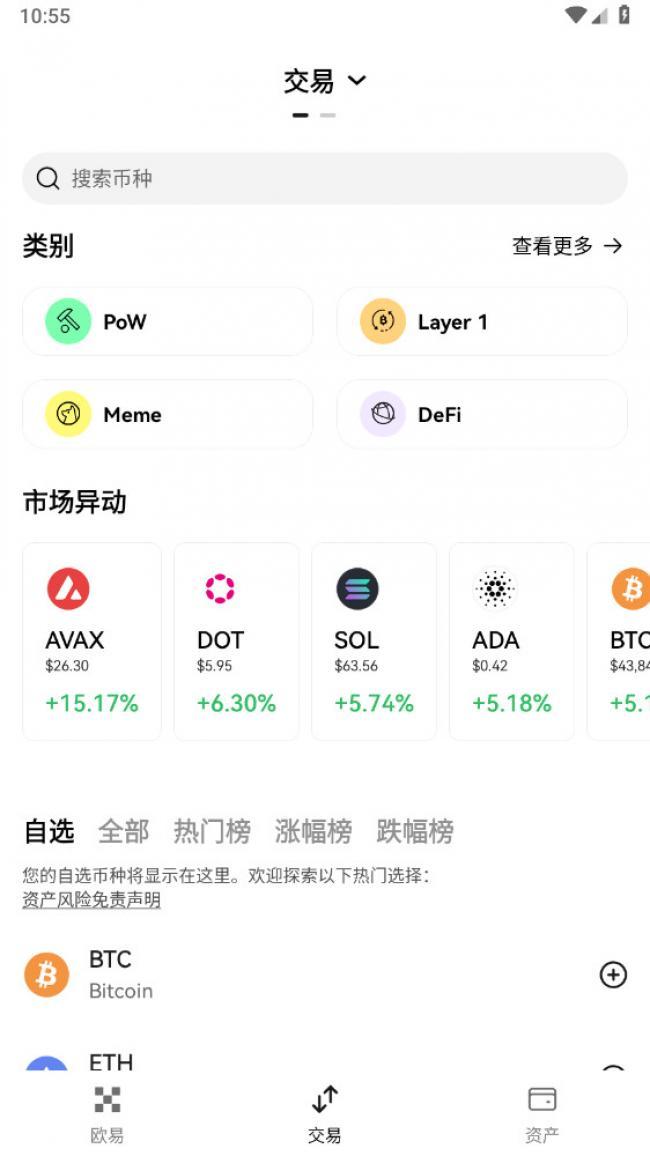Open the 资产风险免责声明 link
The height and width of the screenshot is (1156, 650).
[x=91, y=900]
